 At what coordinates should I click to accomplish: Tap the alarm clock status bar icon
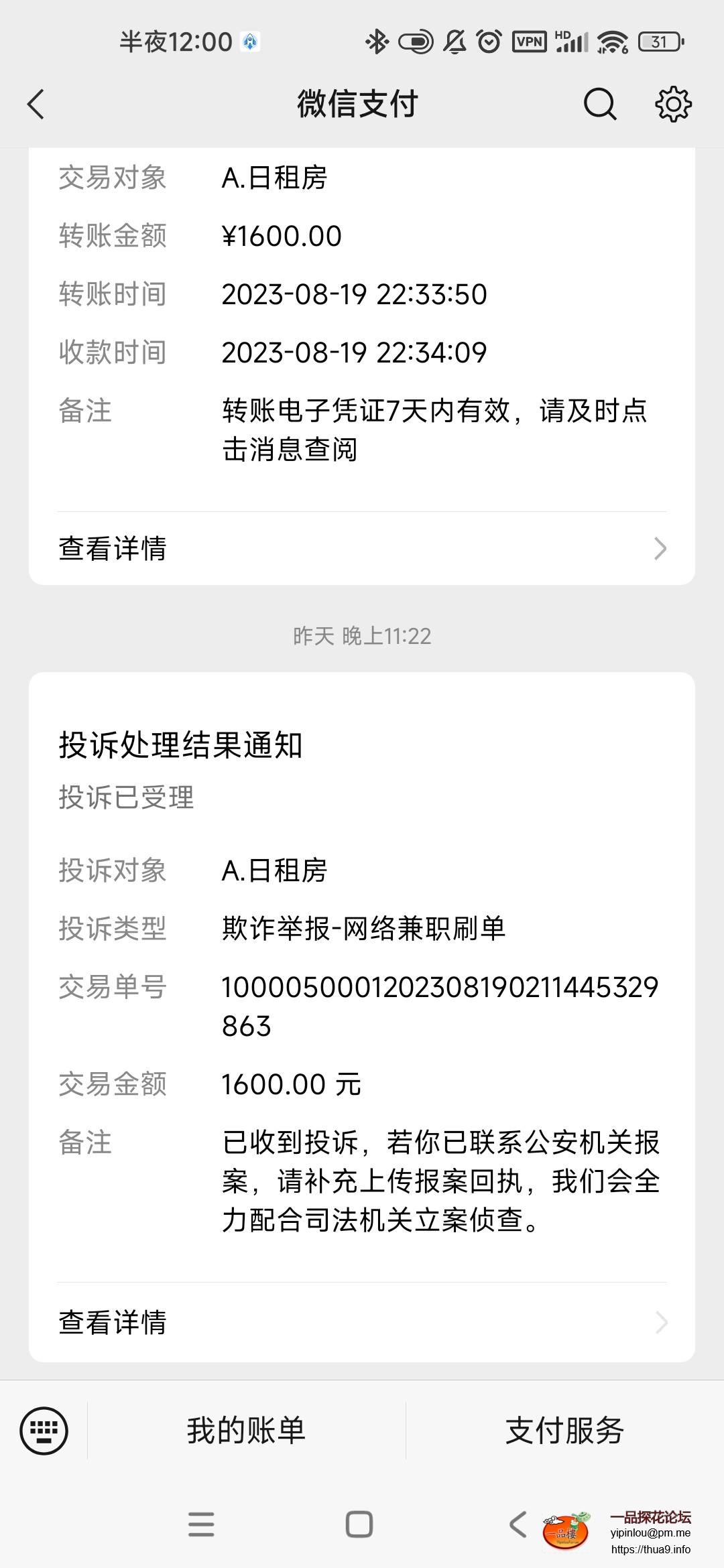pyautogui.click(x=489, y=42)
